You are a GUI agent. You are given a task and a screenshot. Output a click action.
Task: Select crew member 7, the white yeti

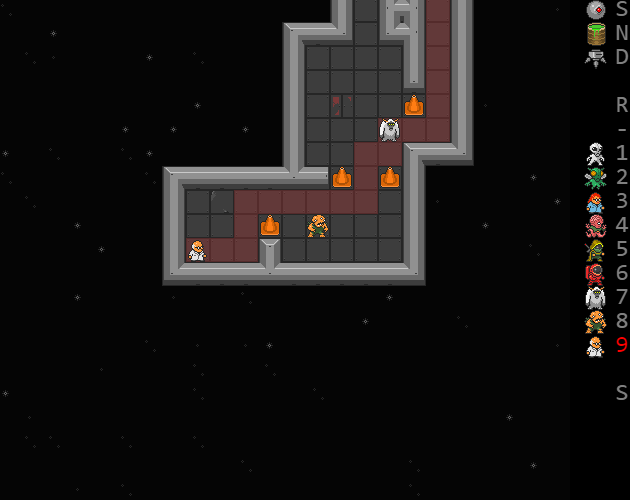(x=596, y=297)
